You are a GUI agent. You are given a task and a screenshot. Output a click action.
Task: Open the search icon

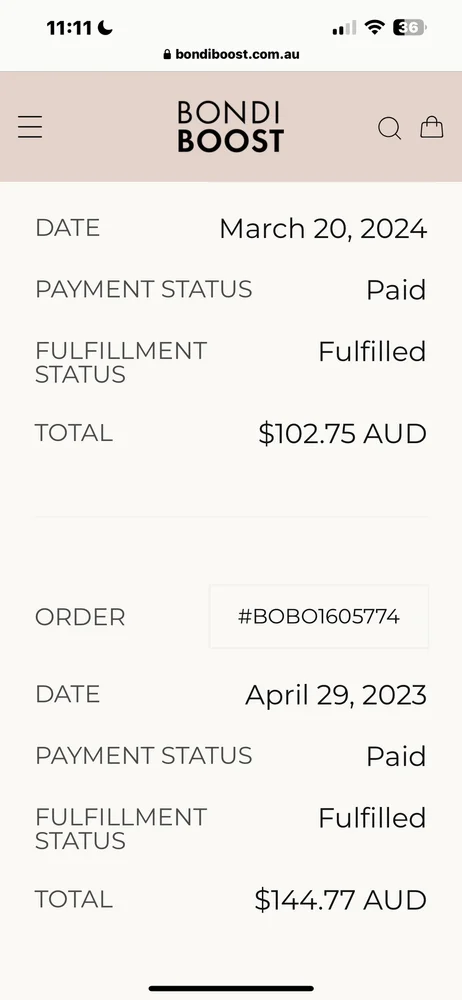click(x=389, y=128)
